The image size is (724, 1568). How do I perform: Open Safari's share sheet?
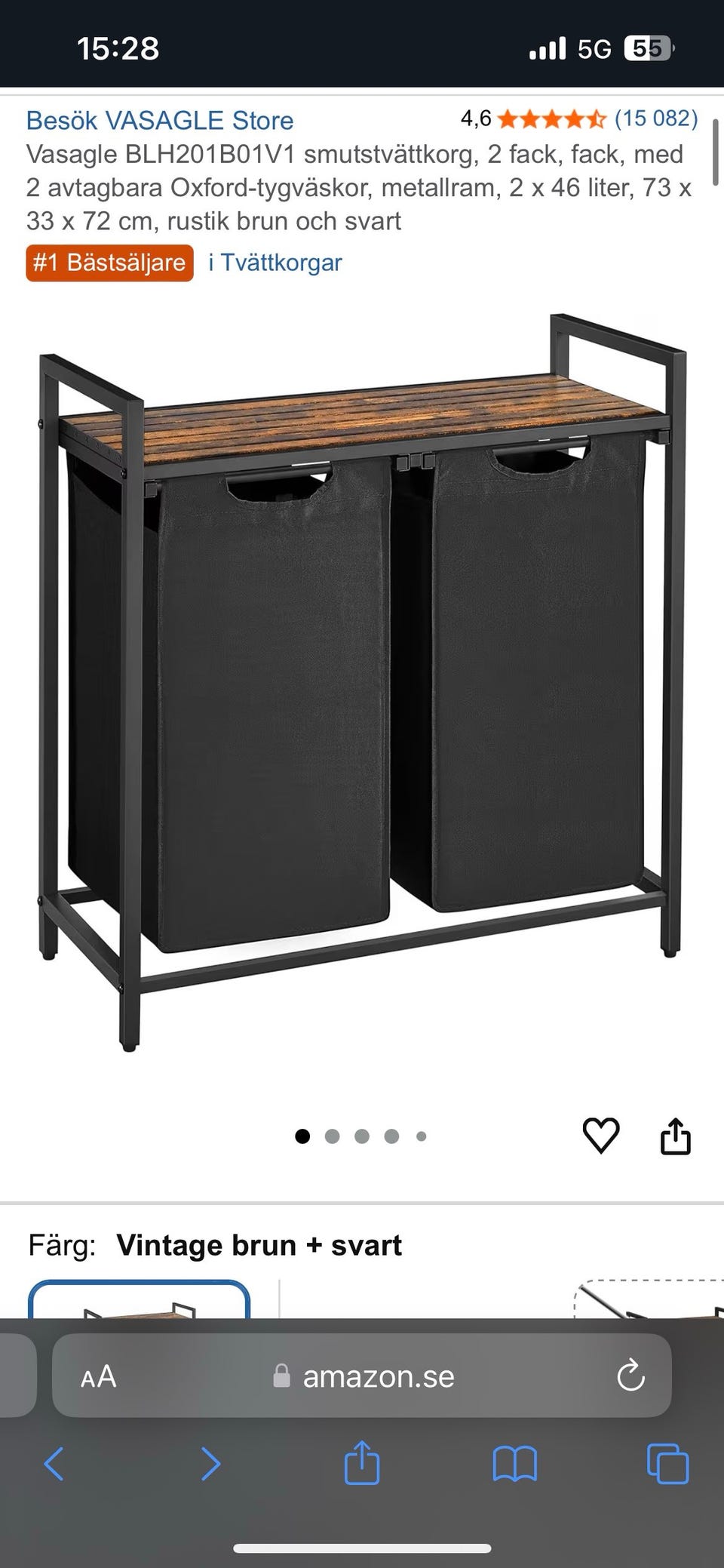[361, 1462]
